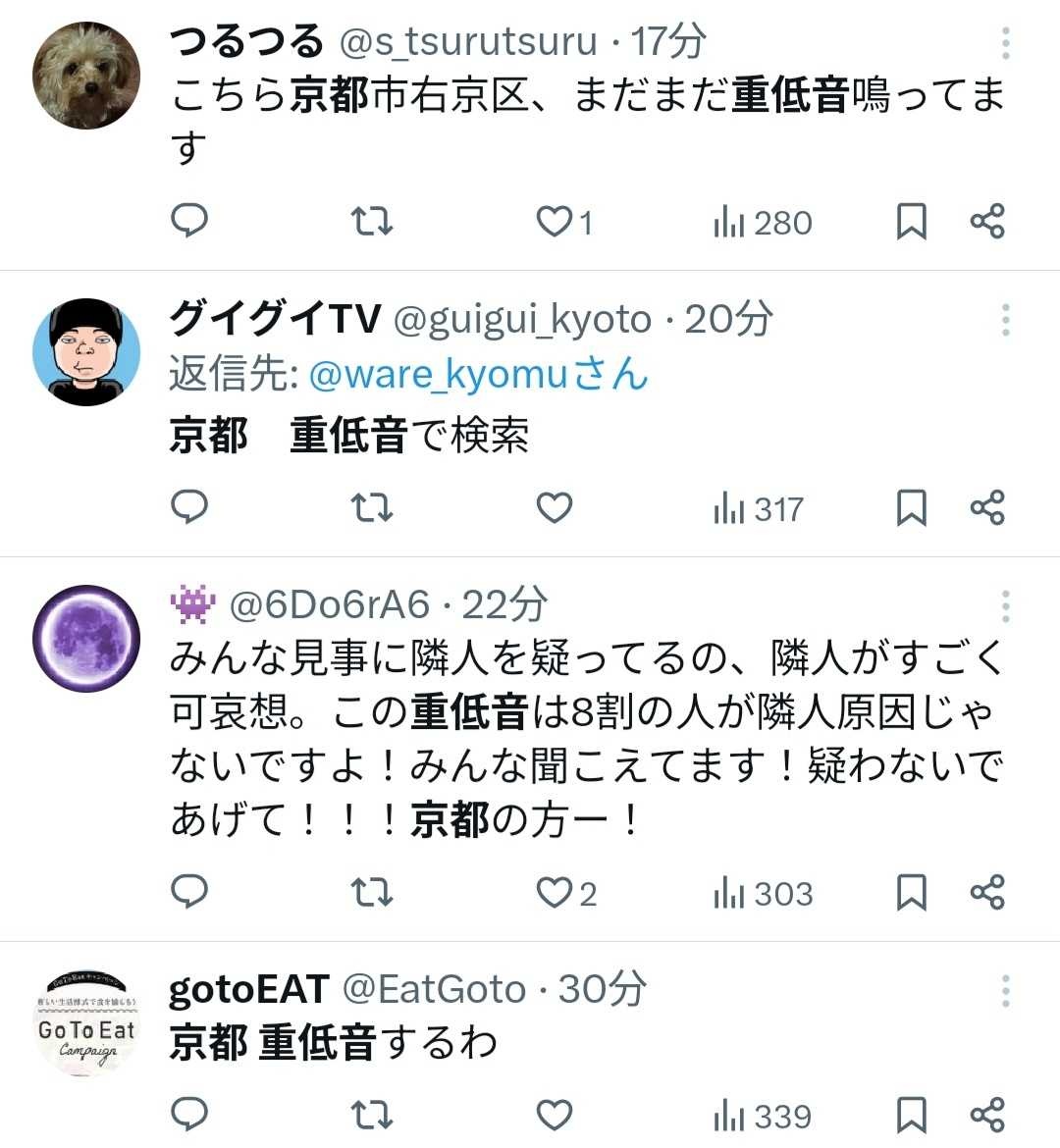Bookmark the gotoEAT post
This screenshot has height=1148, width=1060.
(911, 1116)
